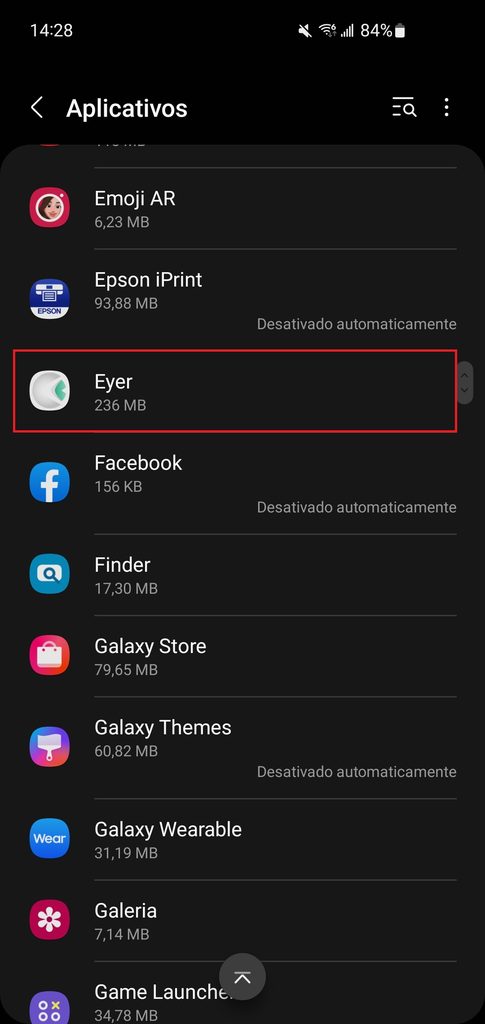This screenshot has width=485, height=1024.
Task: Open Facebook app settings
Action: [242, 483]
